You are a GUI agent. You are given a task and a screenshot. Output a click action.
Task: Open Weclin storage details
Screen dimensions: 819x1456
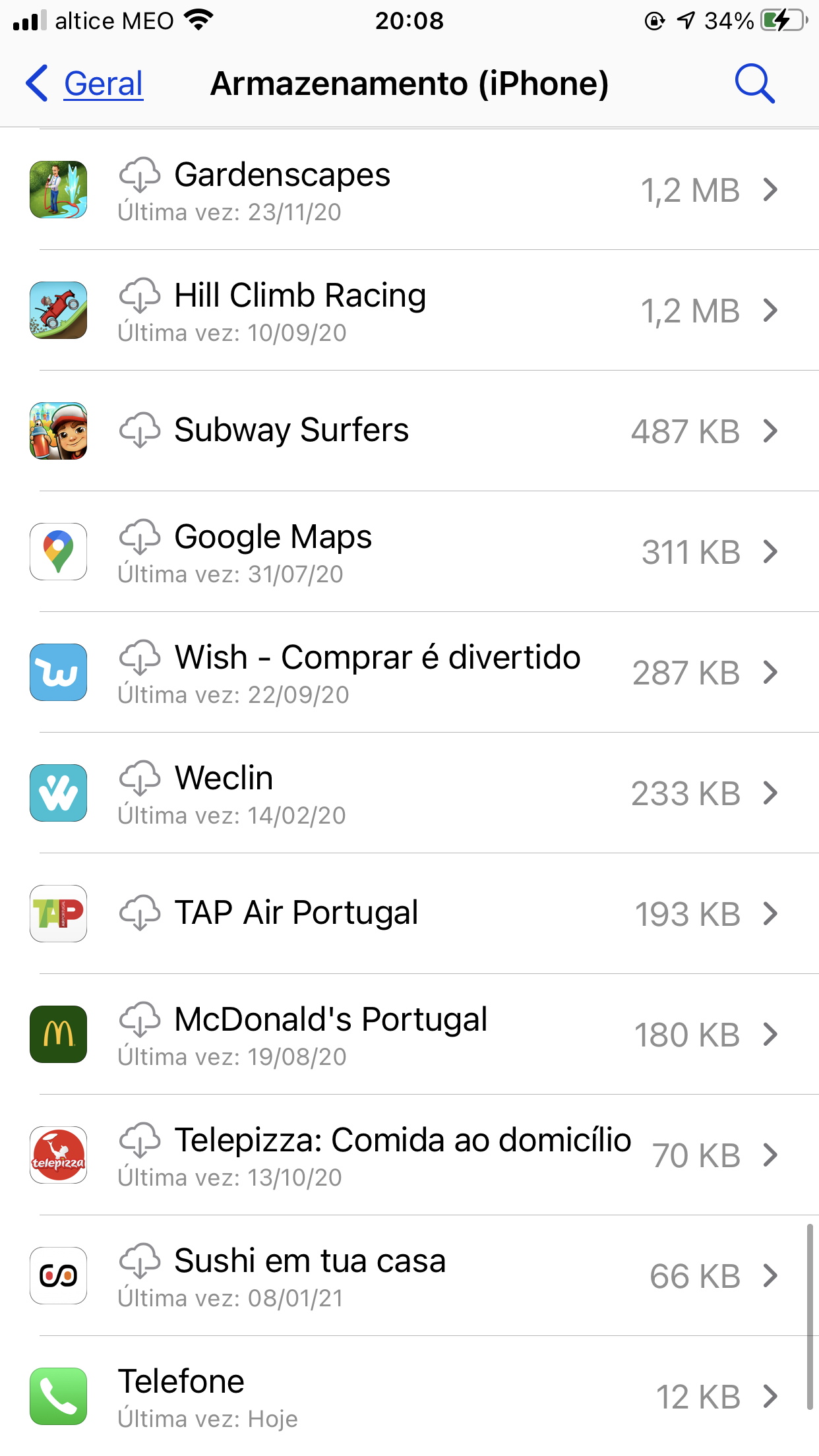tap(409, 793)
